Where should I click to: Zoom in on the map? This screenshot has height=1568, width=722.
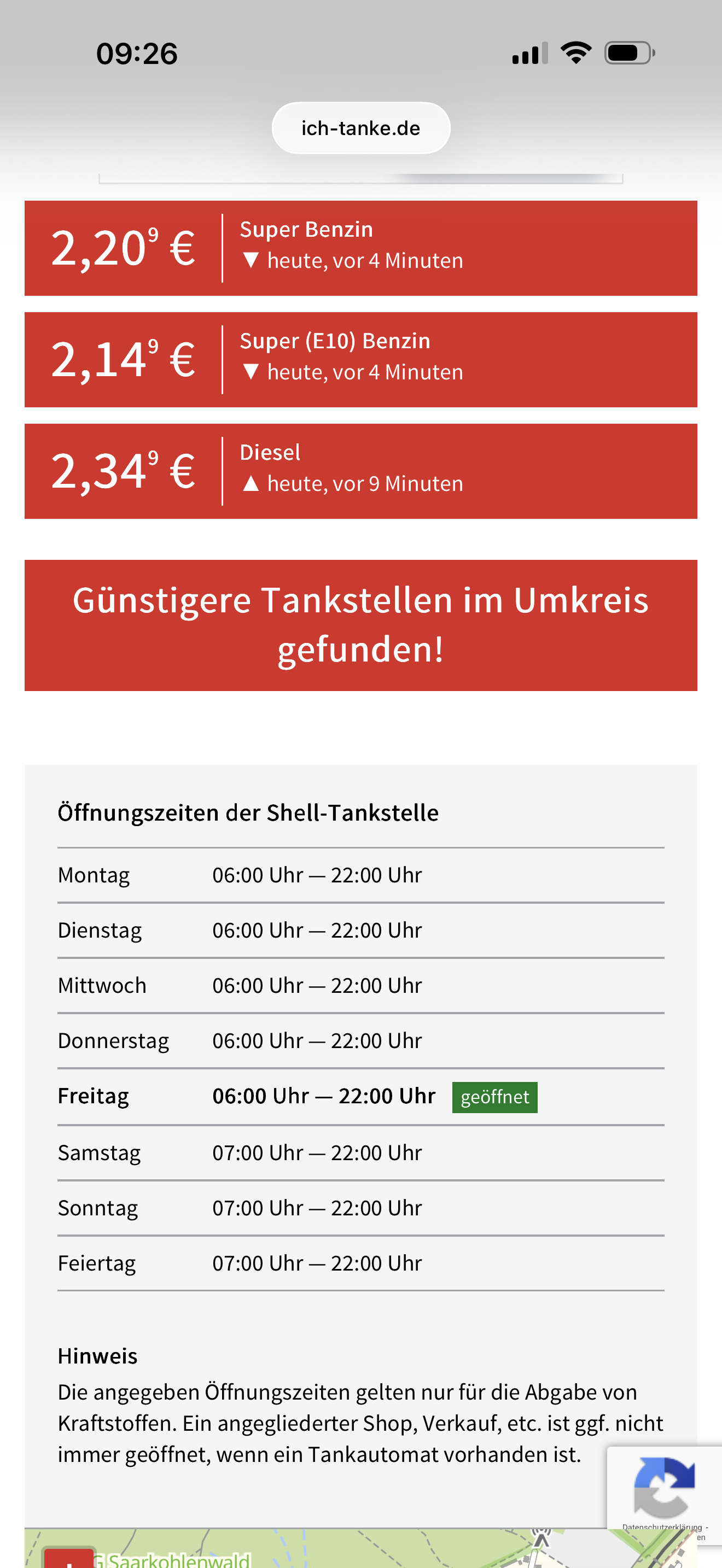pyautogui.click(x=68, y=1559)
